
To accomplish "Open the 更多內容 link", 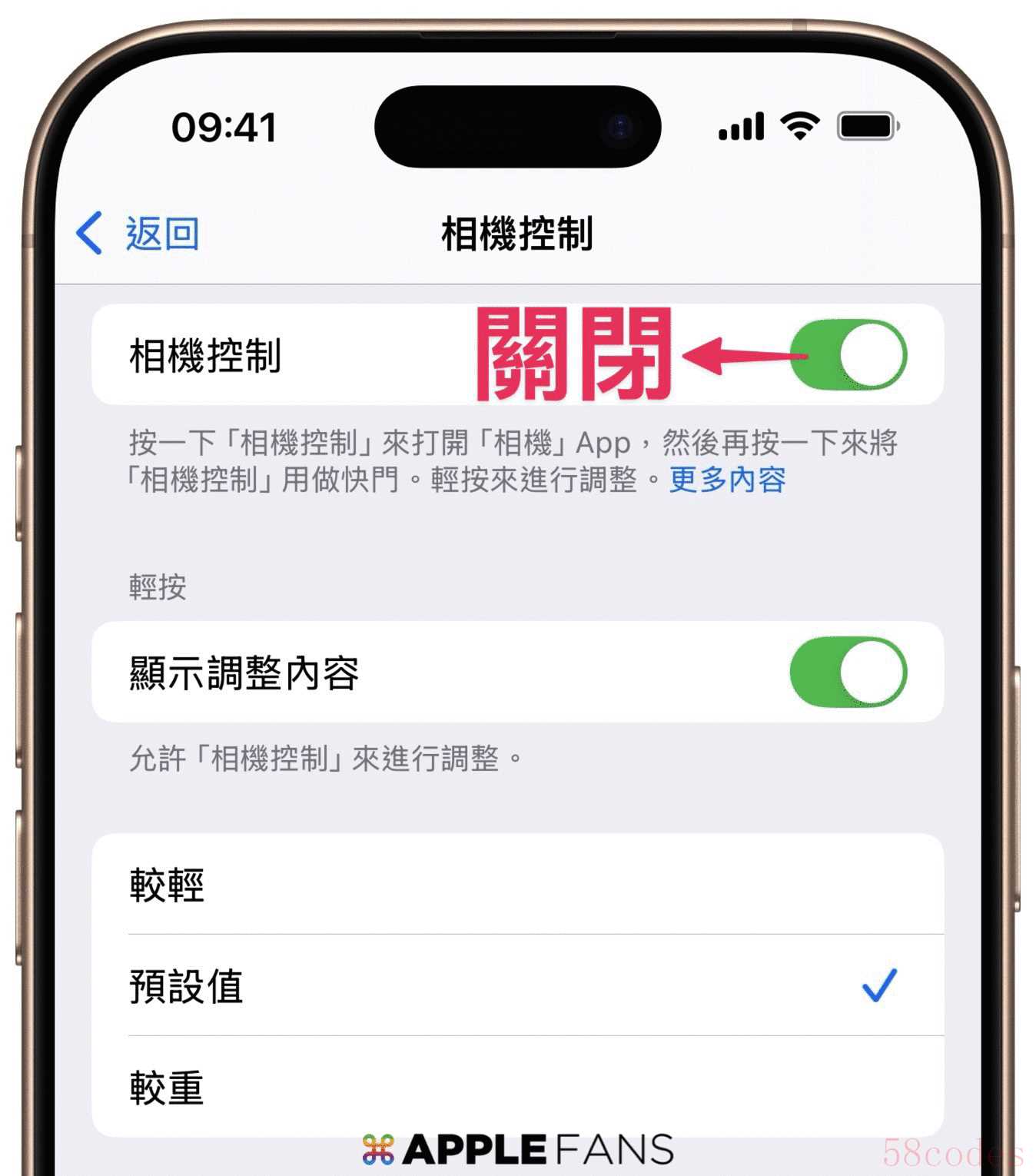I will click(x=726, y=480).
